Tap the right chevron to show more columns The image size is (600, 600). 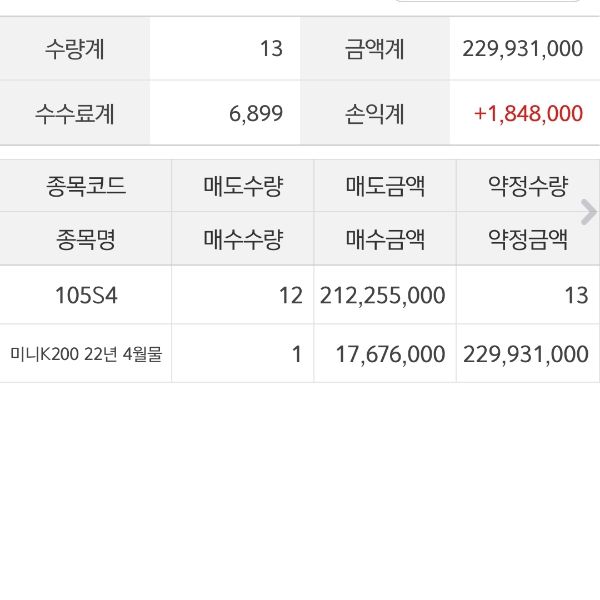[x=588, y=212]
